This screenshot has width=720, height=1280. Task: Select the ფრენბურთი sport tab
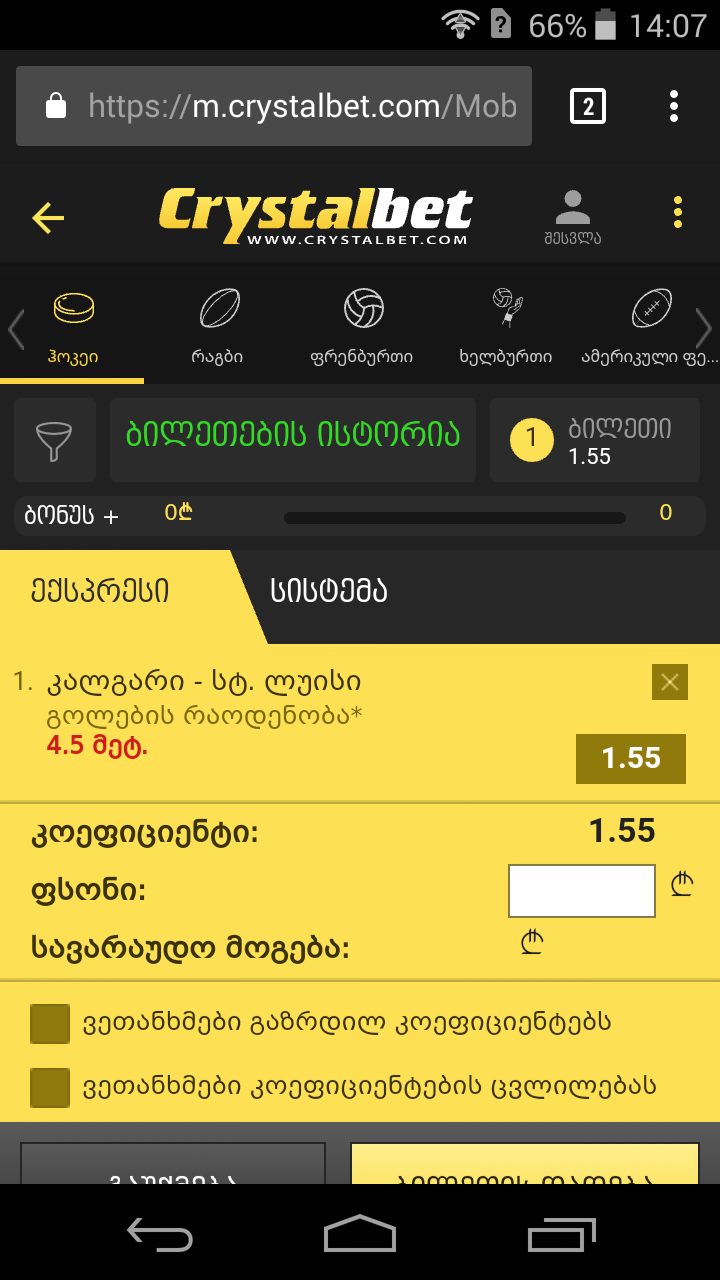[x=362, y=324]
